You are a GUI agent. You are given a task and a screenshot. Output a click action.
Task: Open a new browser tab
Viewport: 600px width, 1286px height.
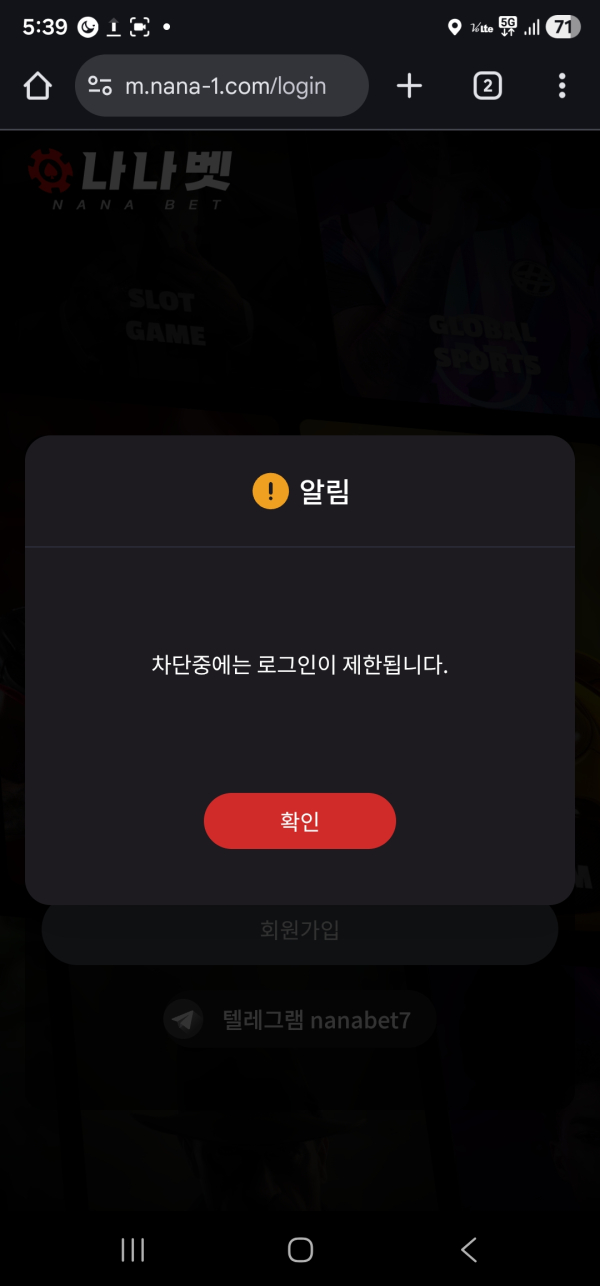tap(409, 87)
